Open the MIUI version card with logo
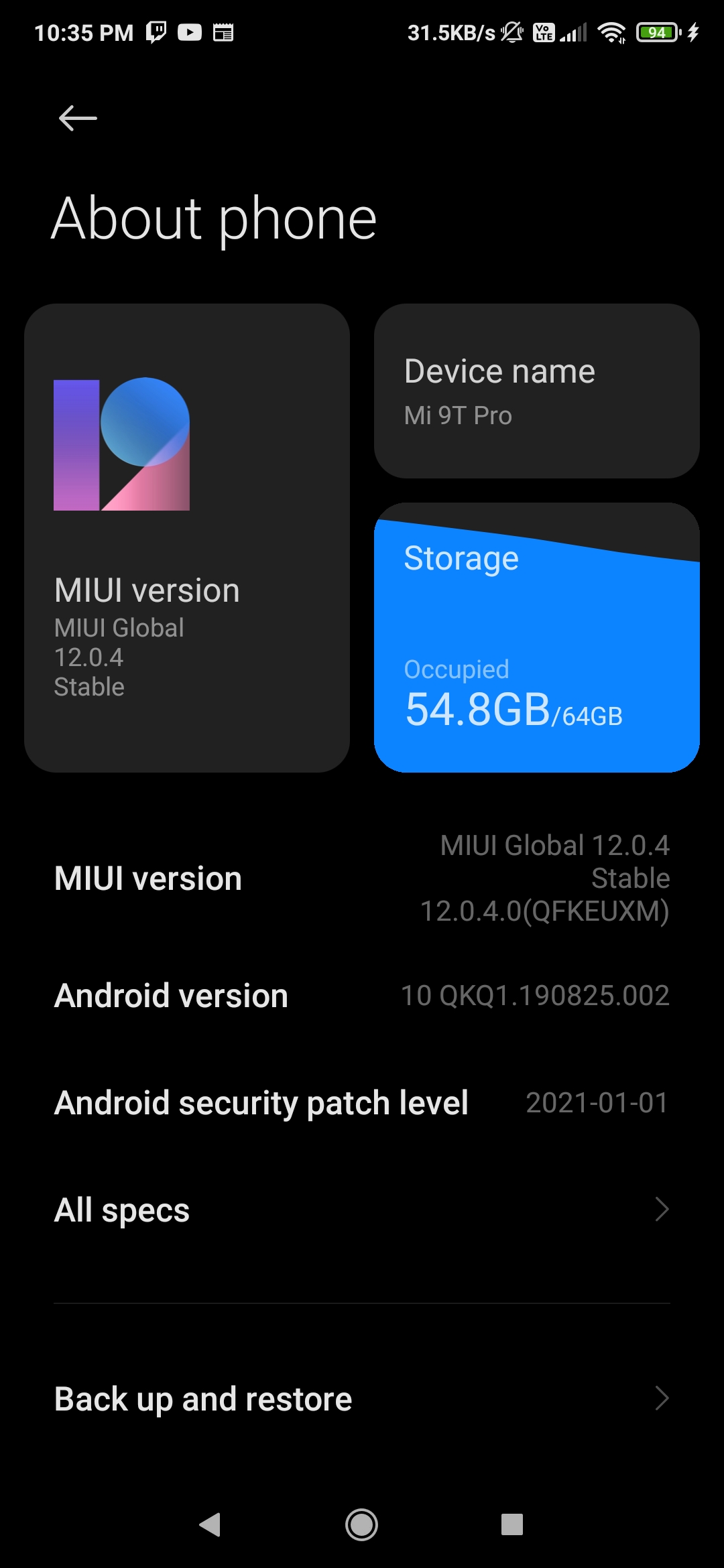The image size is (724, 1568). (187, 538)
